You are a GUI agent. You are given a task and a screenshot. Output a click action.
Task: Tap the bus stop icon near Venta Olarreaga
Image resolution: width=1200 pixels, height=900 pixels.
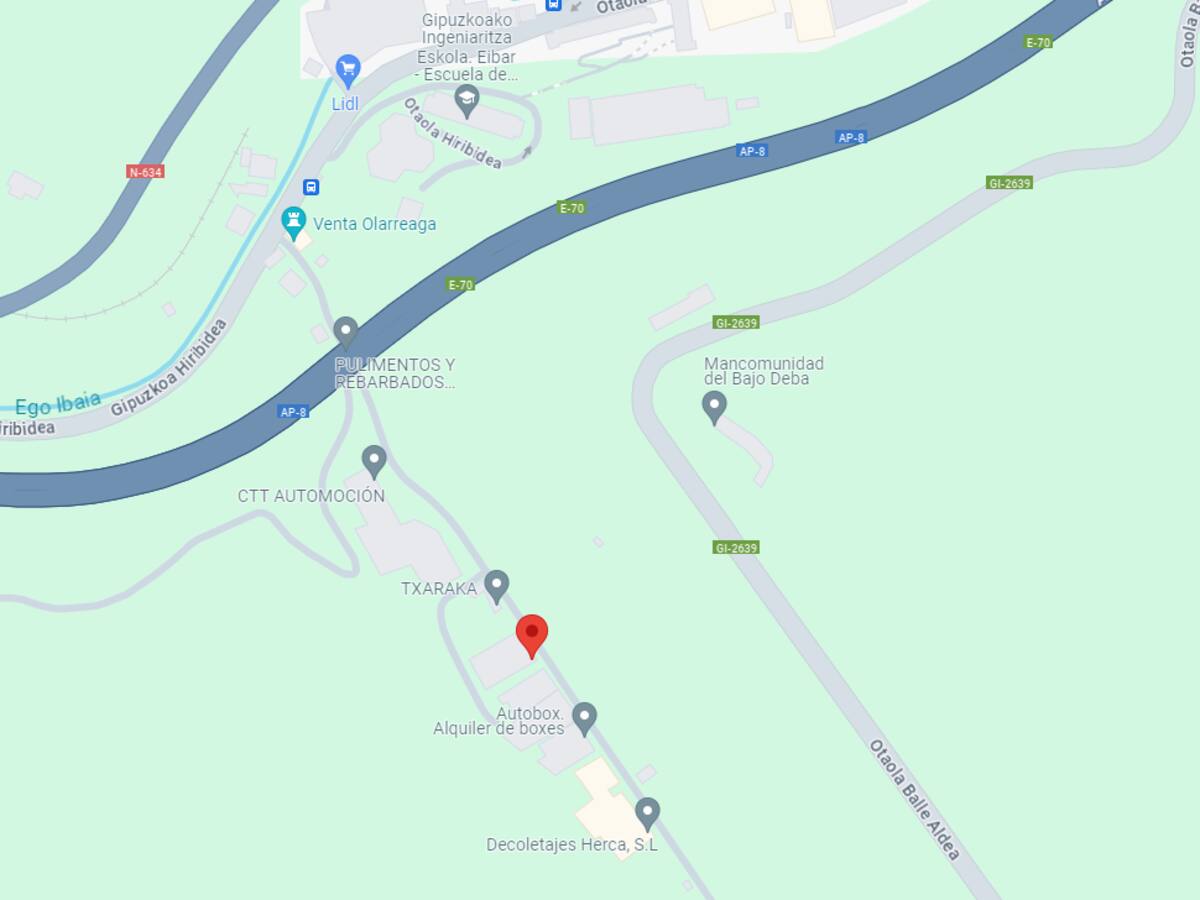point(311,187)
